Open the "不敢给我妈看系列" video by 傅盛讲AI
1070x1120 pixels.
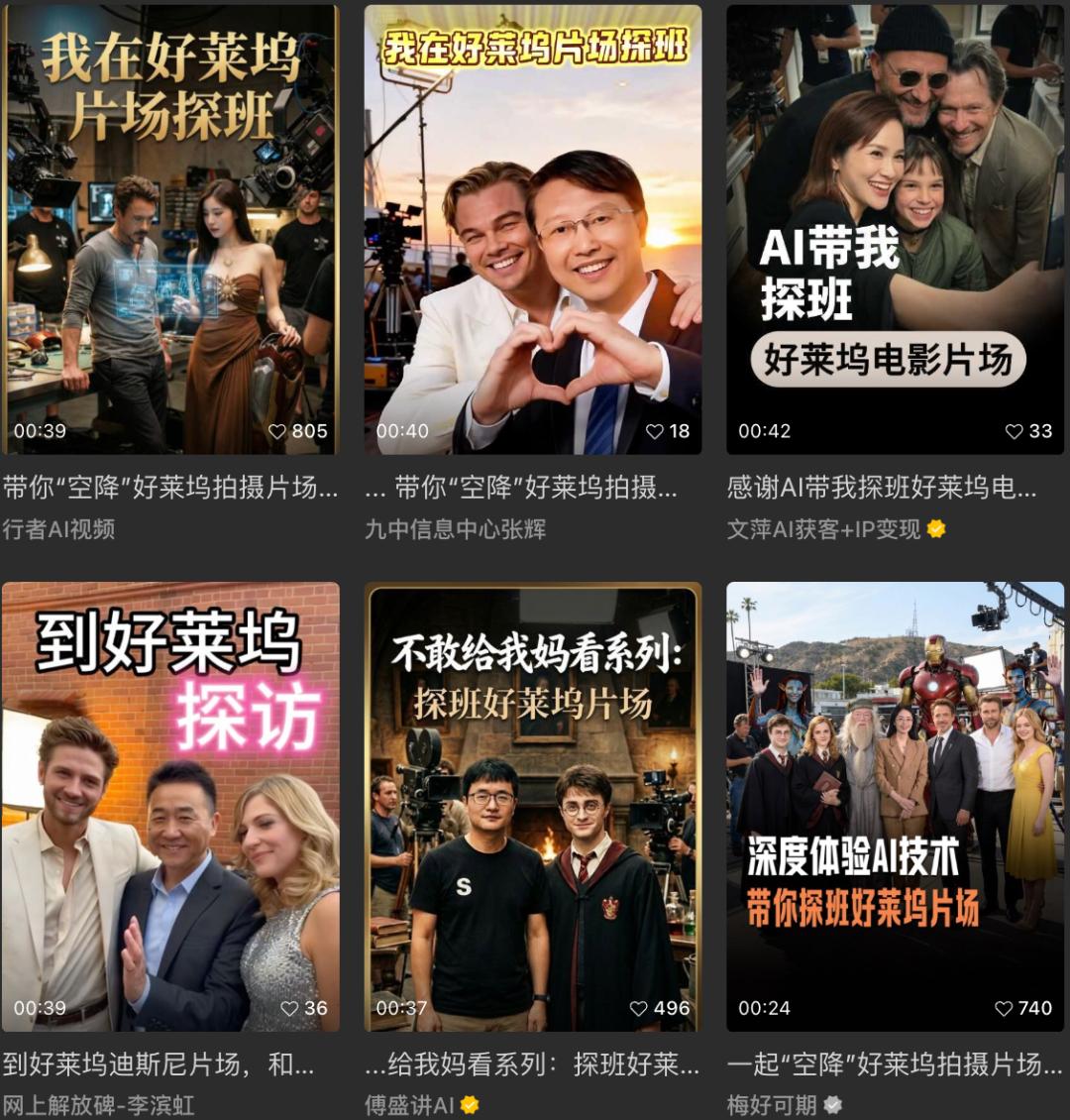point(533,807)
